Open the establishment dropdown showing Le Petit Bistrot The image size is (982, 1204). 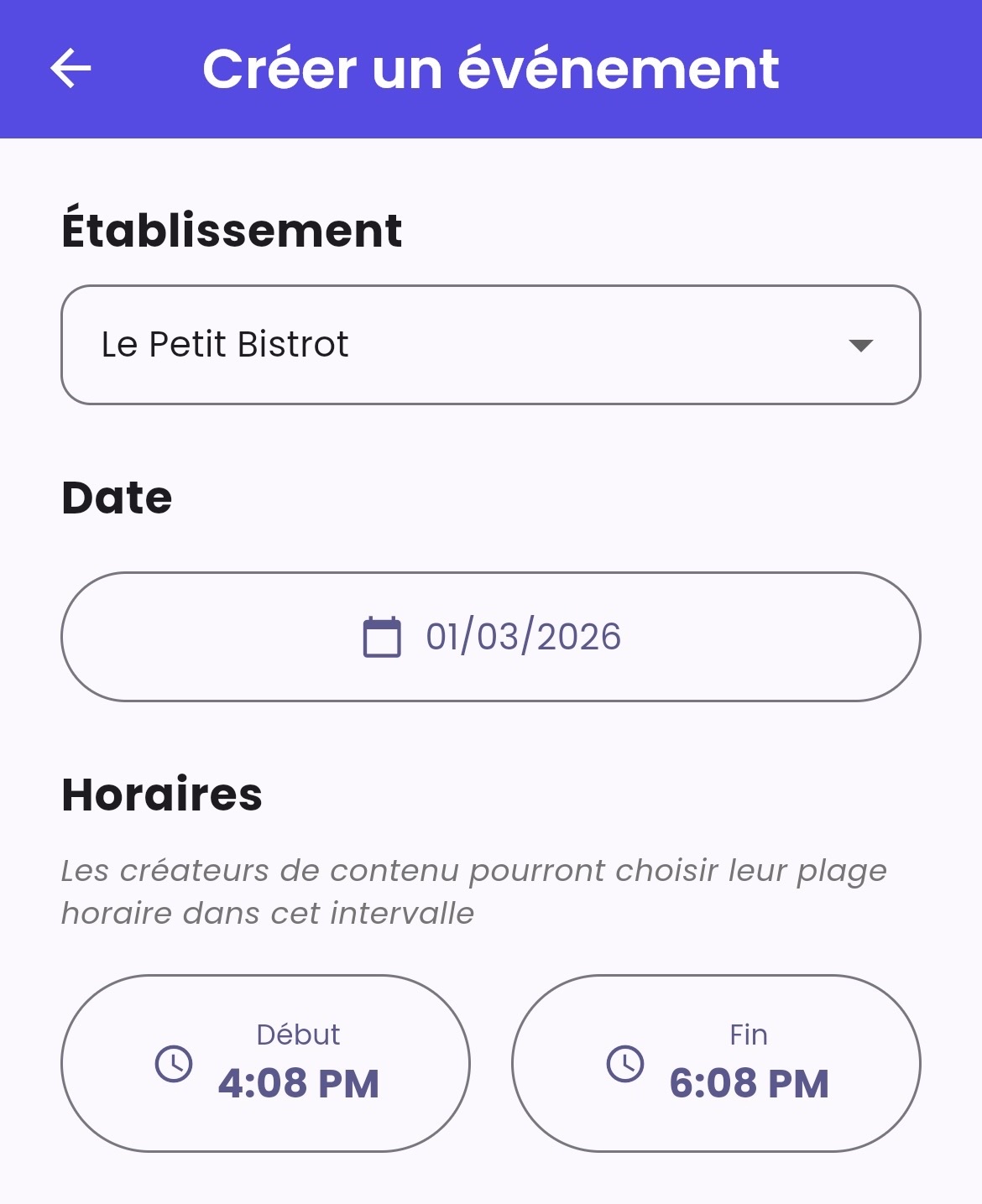(490, 345)
